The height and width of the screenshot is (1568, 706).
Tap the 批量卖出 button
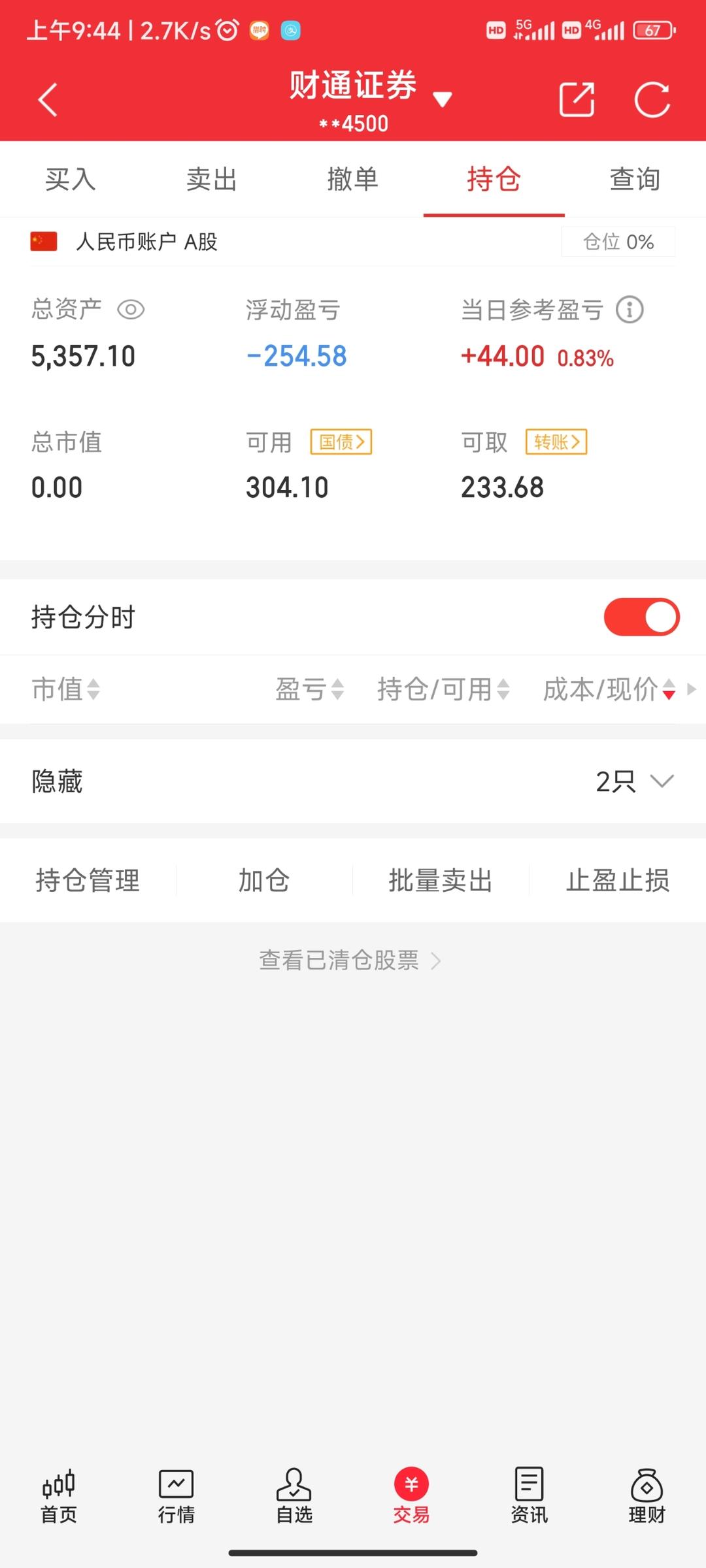[x=441, y=880]
